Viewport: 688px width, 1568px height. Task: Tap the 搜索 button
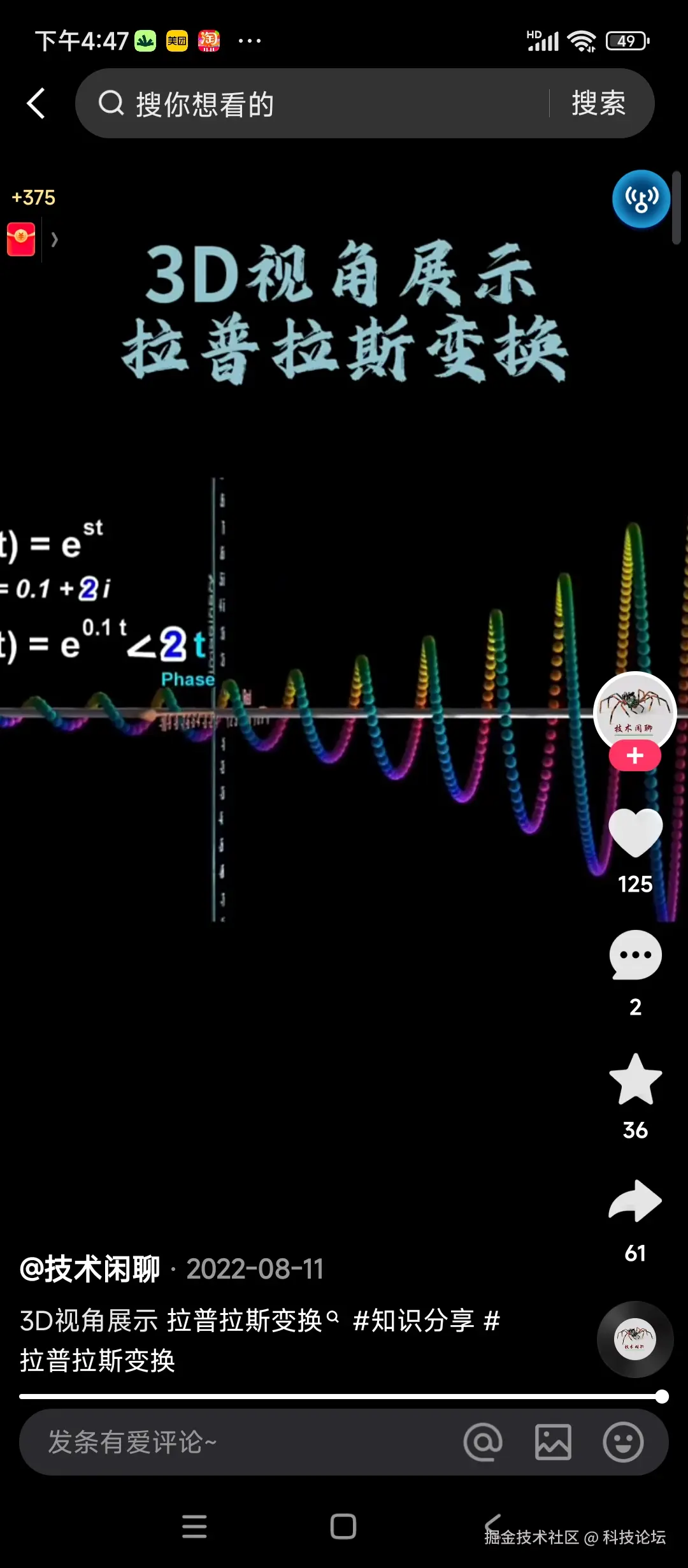598,103
